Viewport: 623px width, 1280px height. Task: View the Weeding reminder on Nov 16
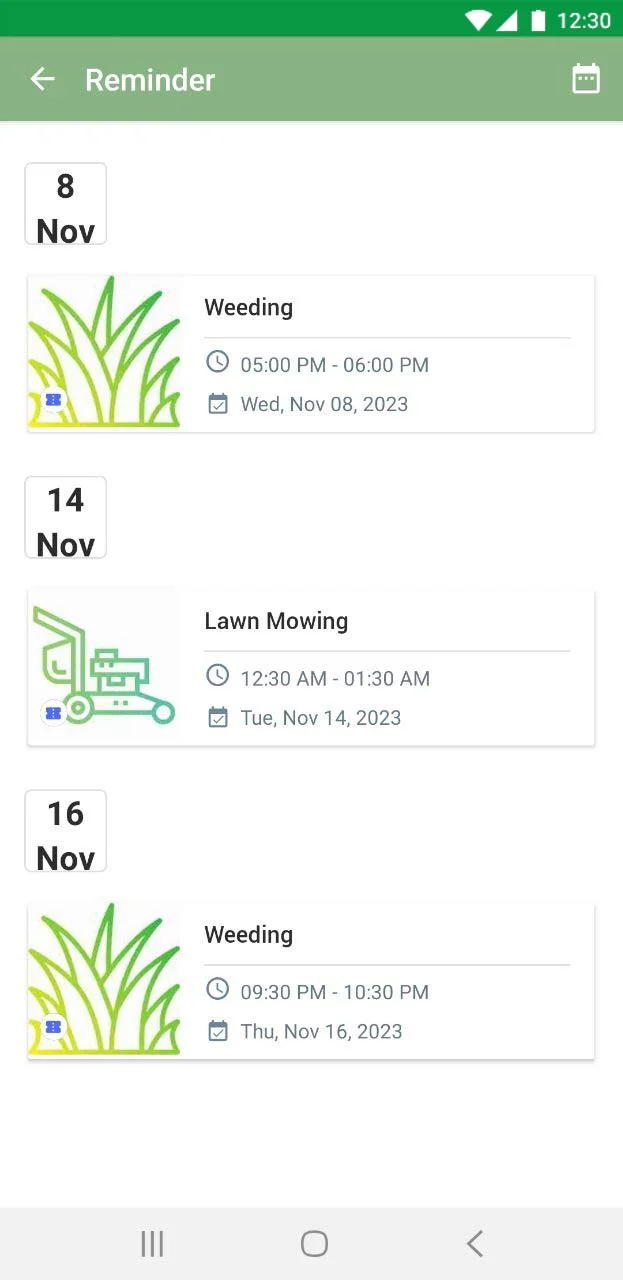311,981
